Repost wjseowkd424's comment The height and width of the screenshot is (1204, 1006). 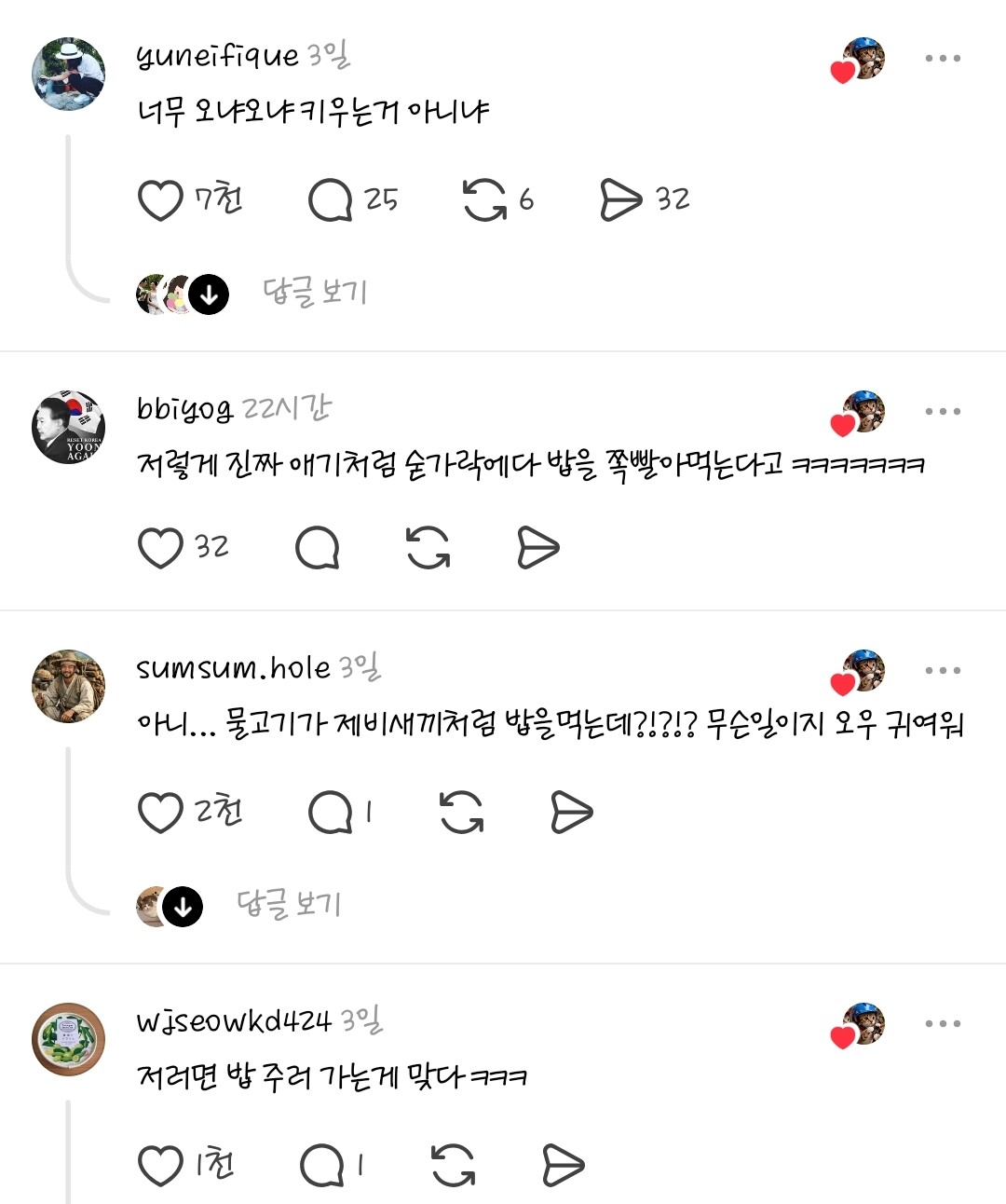click(454, 1166)
